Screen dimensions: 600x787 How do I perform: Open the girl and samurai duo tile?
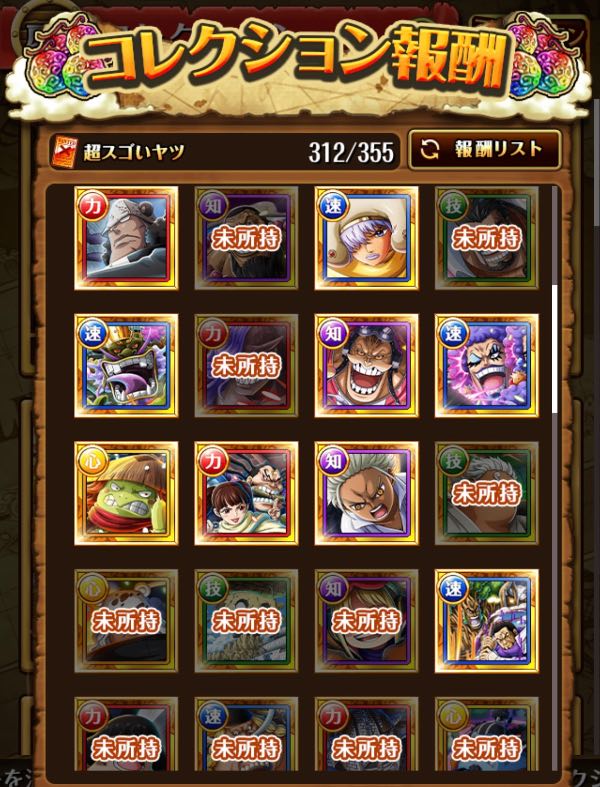[246, 493]
